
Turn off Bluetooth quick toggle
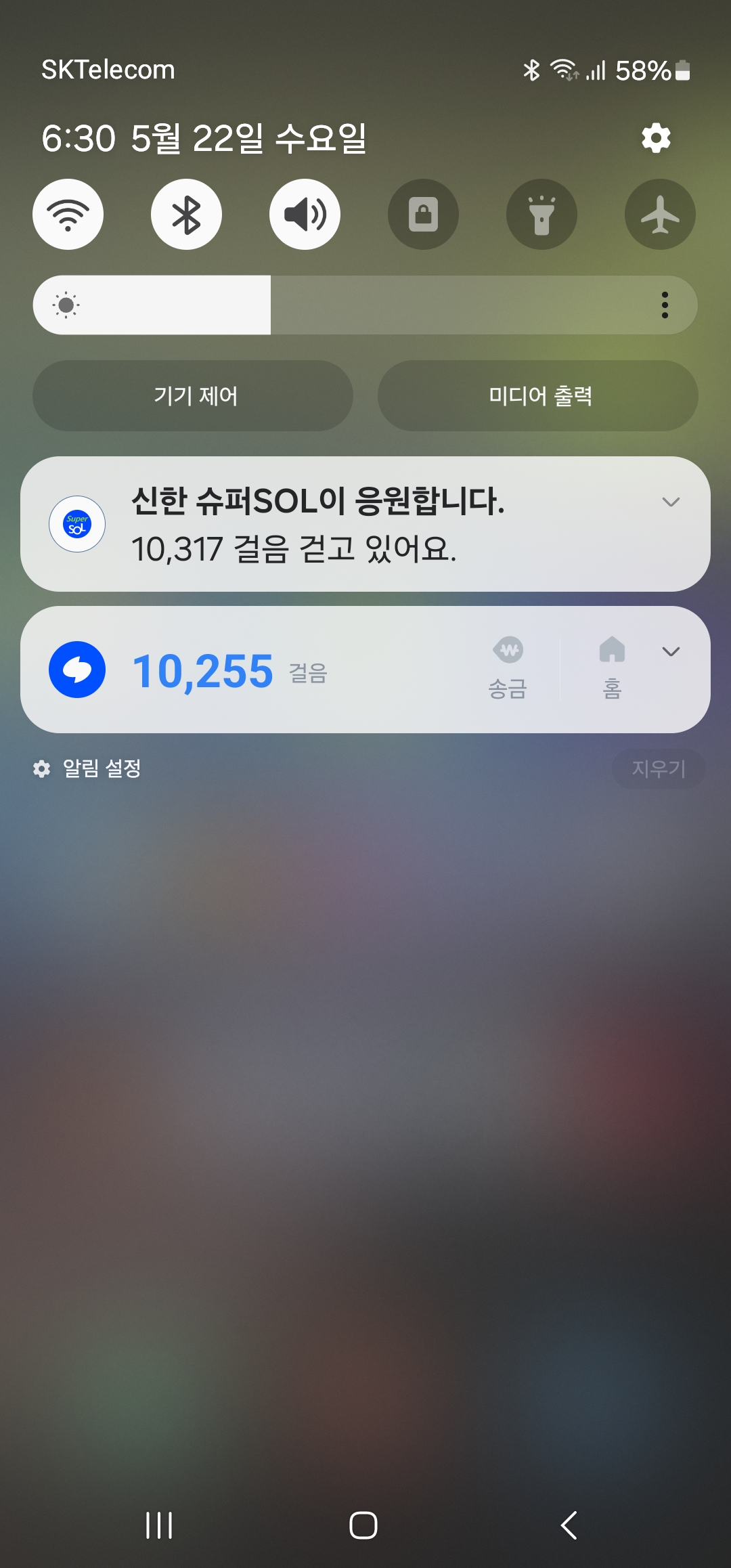[x=186, y=215]
